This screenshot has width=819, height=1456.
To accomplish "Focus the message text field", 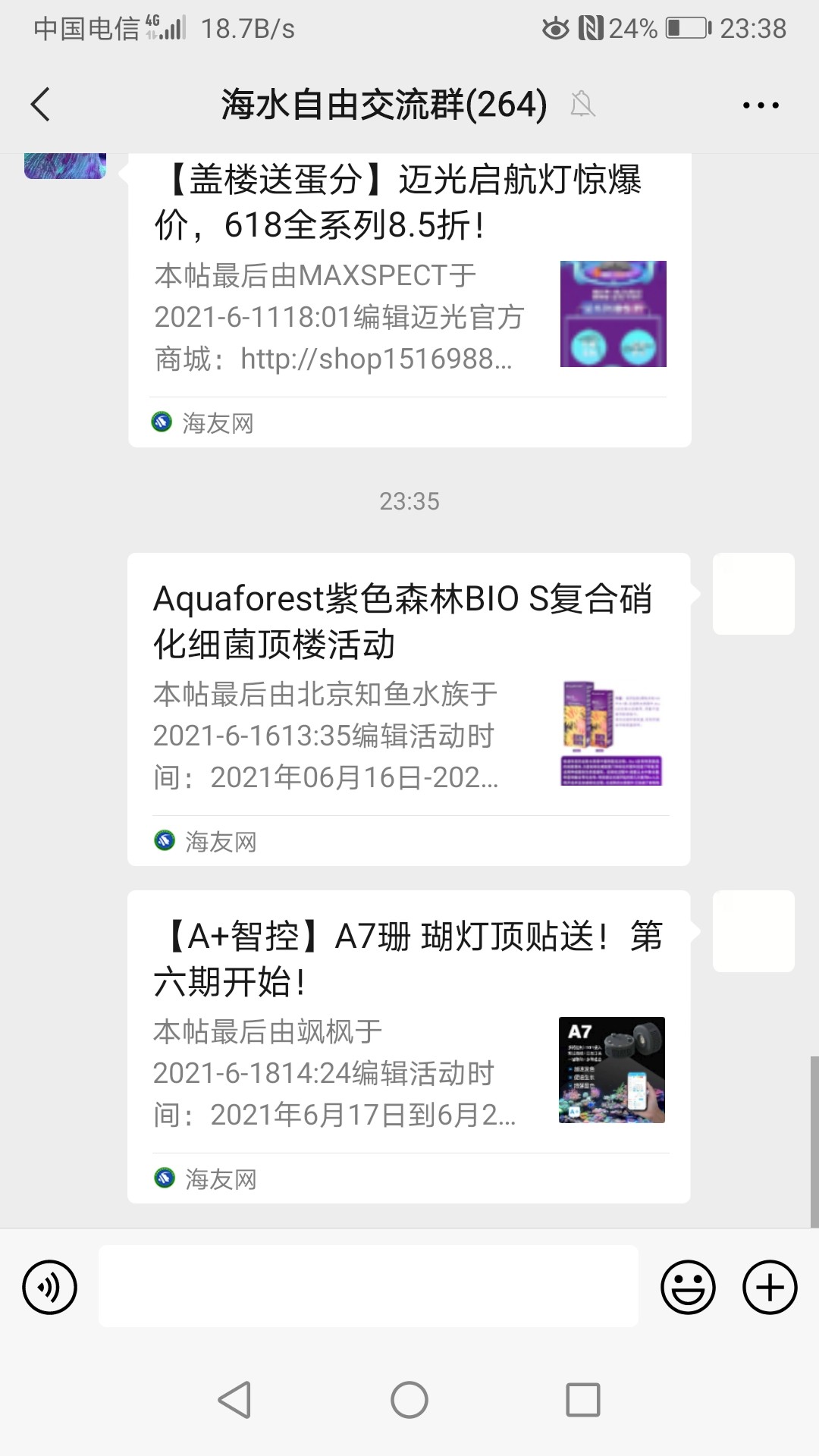I will coord(369,1286).
